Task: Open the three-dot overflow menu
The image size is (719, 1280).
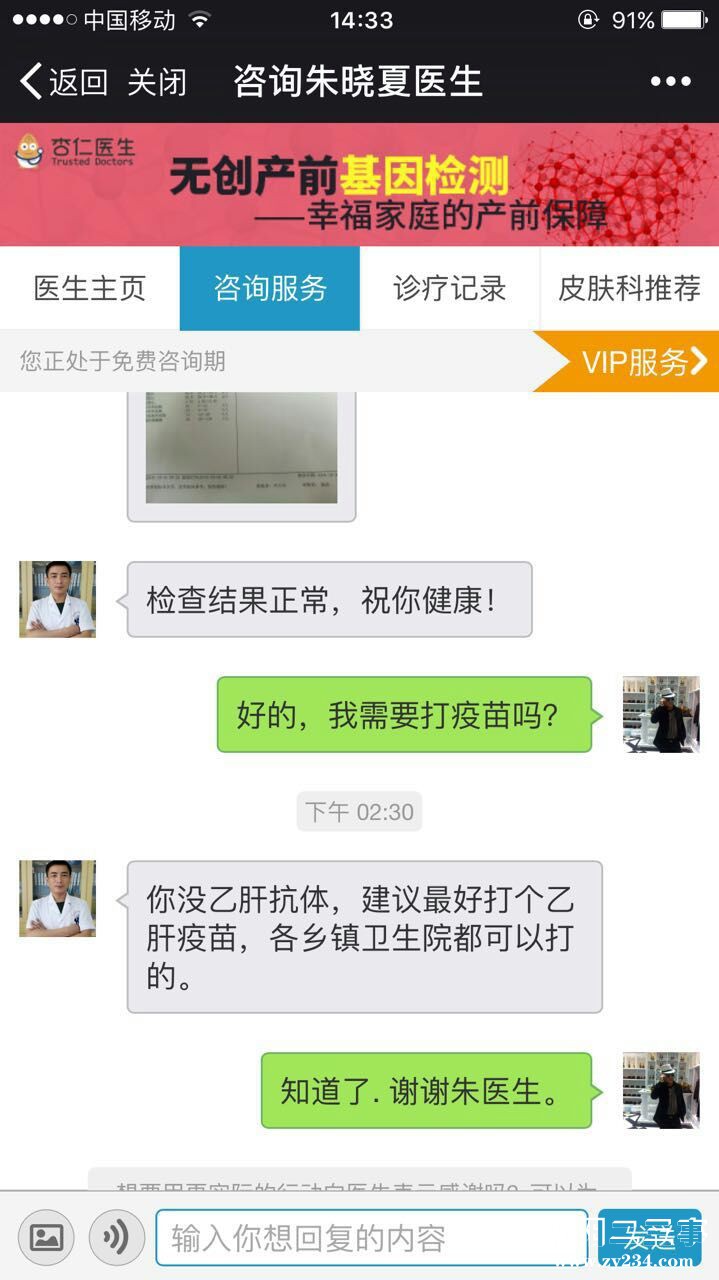Action: (670, 81)
